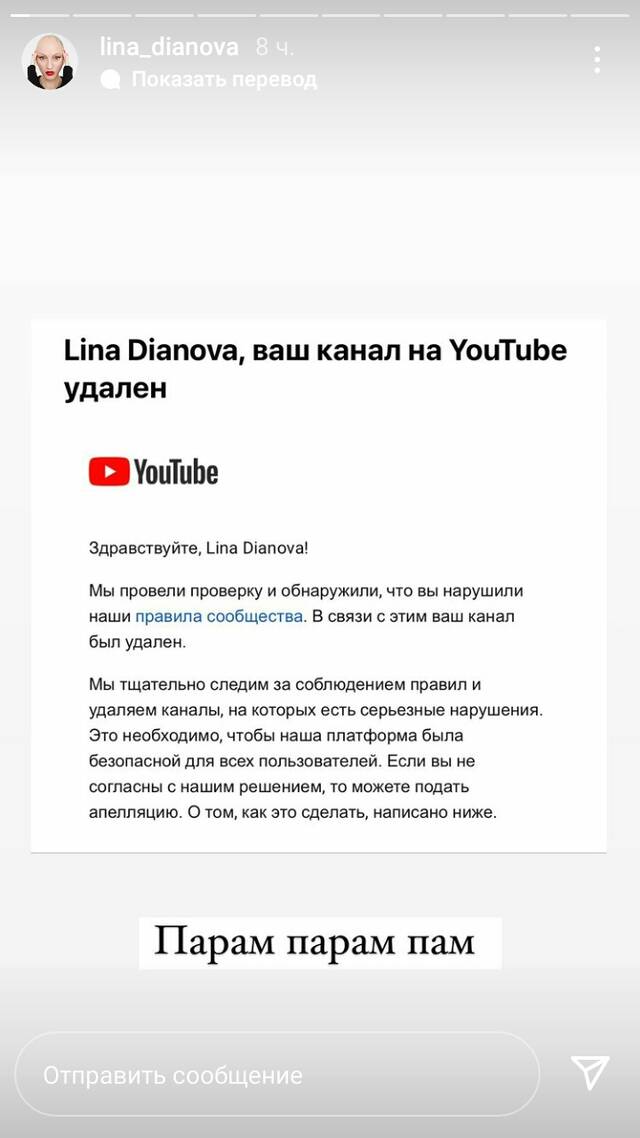Share the story via paper plane icon

(589, 1073)
